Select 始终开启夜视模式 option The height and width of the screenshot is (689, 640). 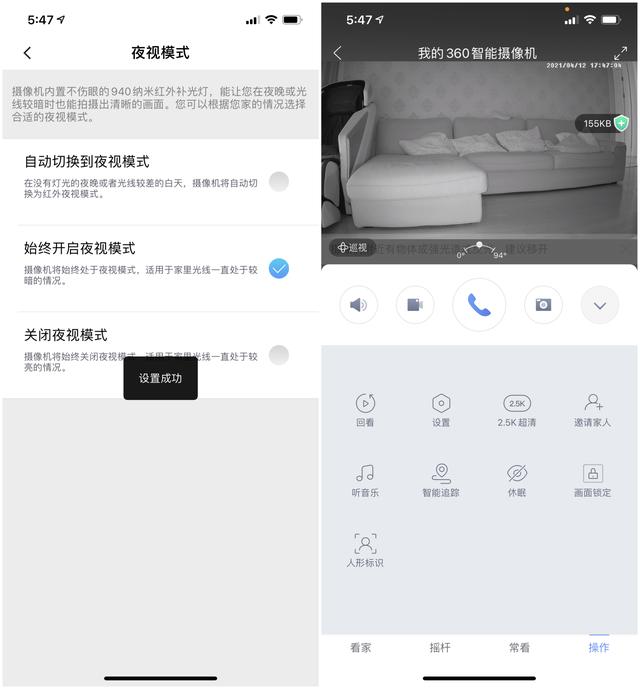tap(279, 268)
